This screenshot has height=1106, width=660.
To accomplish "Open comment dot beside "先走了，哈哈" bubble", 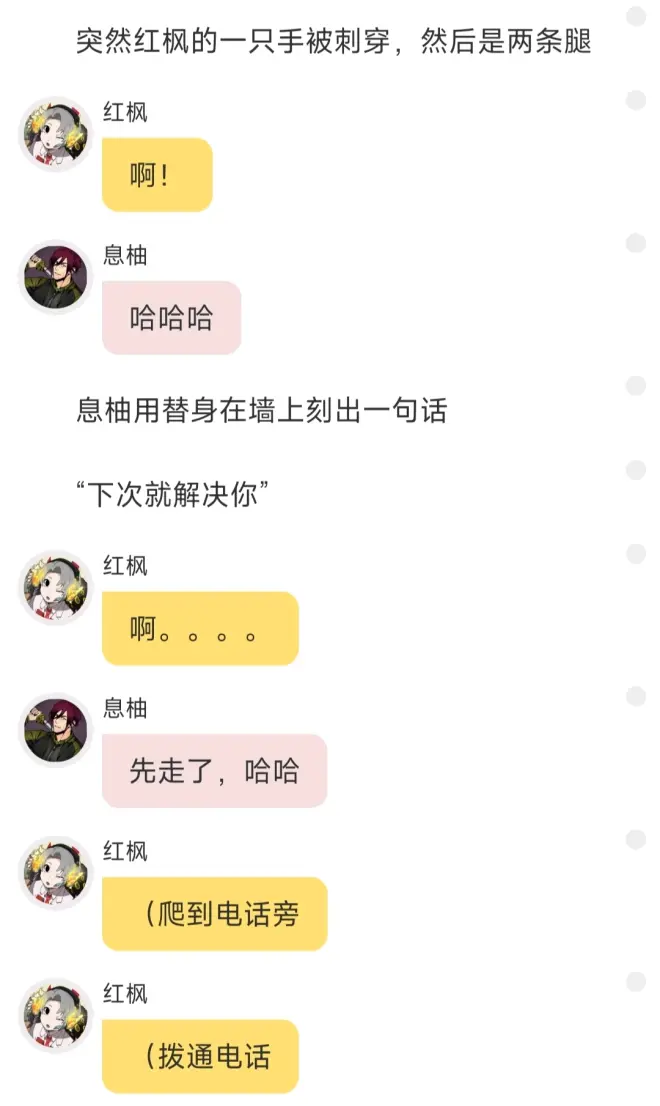I will pos(635,696).
